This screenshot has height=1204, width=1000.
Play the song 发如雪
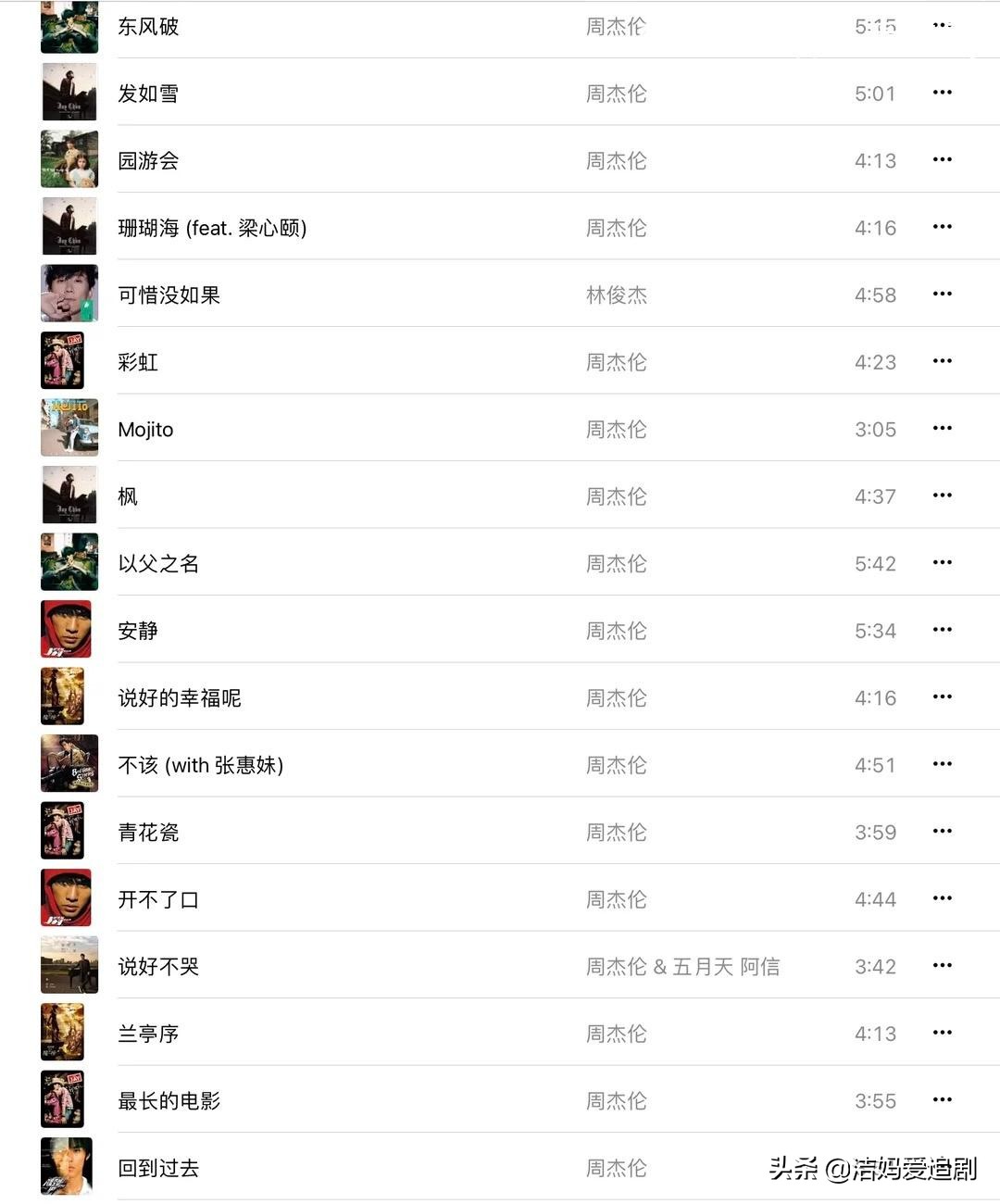[x=148, y=94]
